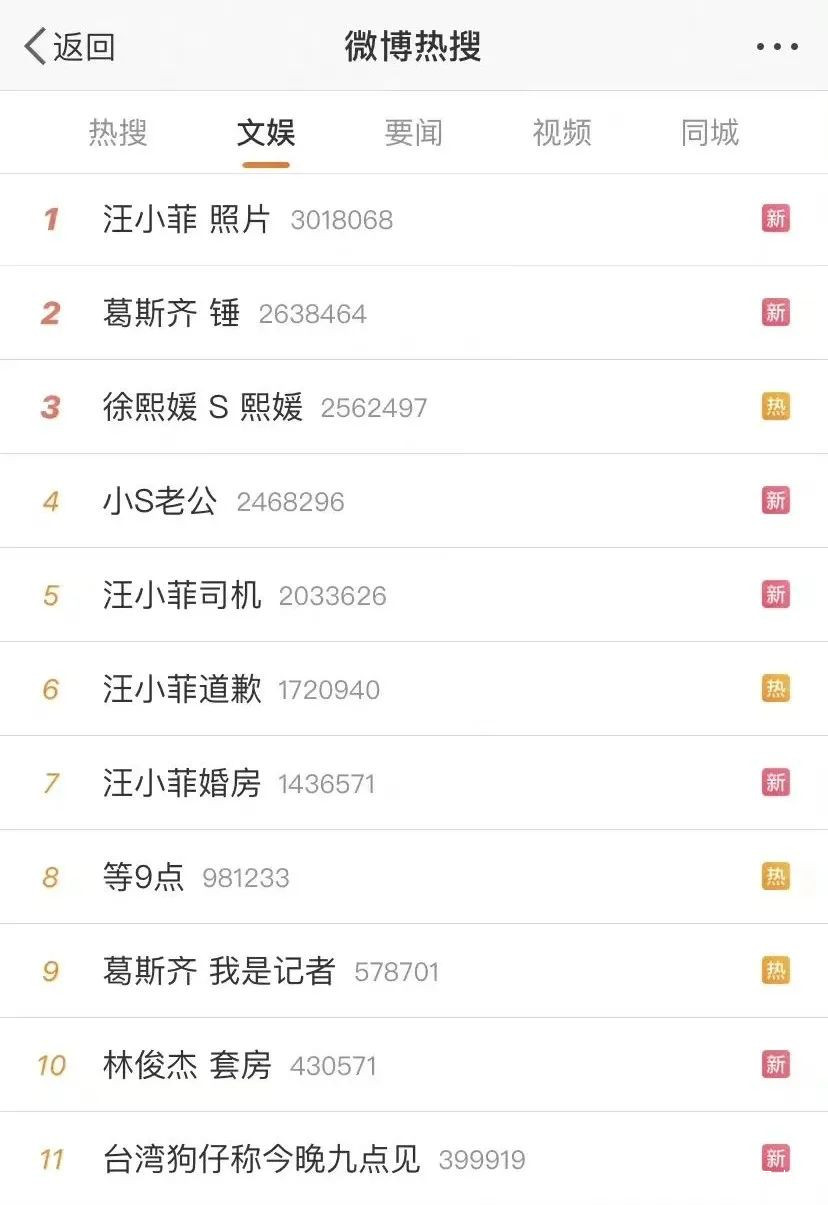This screenshot has height=1205, width=828.
Task: Open the three-dot overflow menu
Action: (x=777, y=46)
